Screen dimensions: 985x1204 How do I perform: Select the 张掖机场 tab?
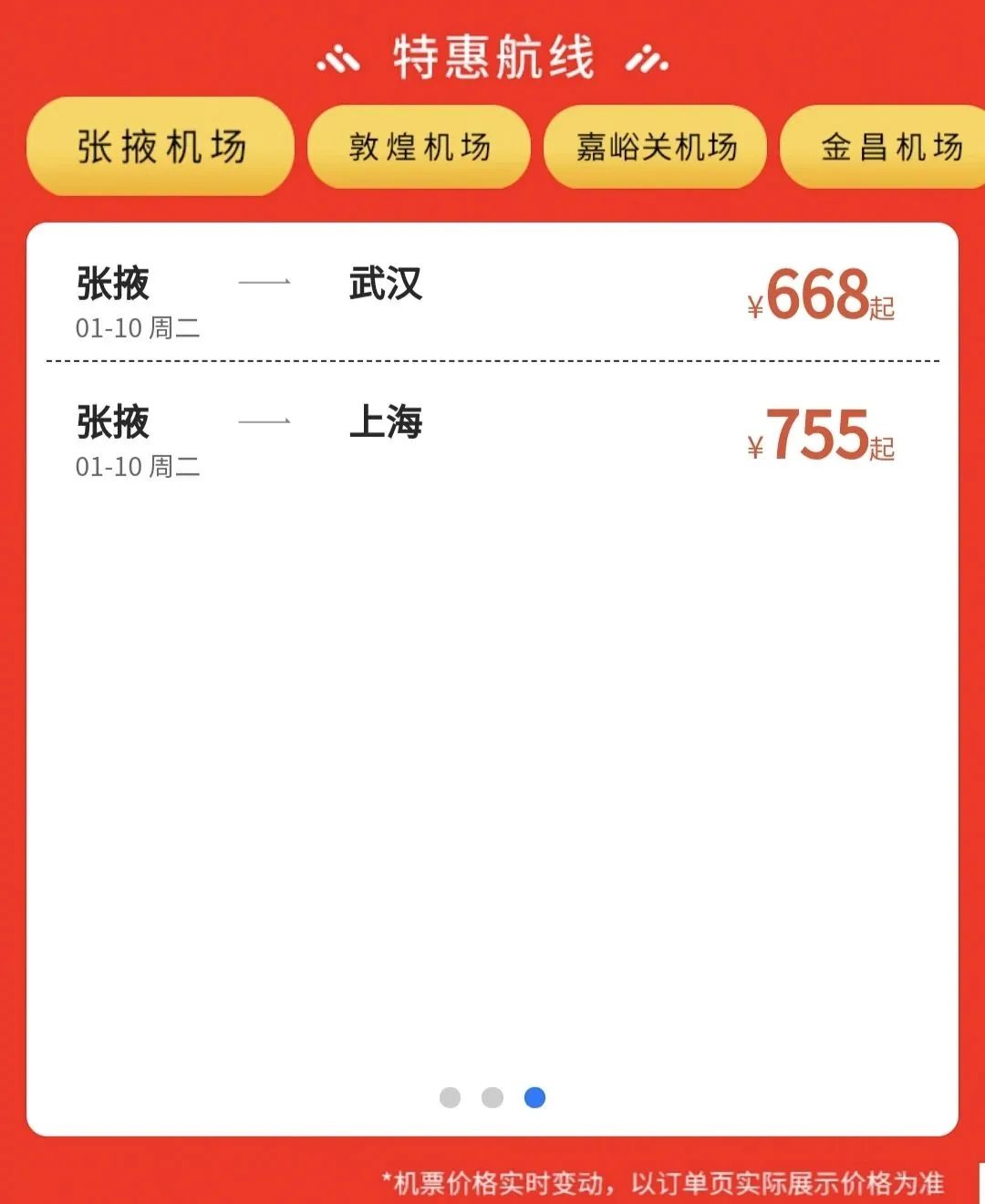pos(161,147)
